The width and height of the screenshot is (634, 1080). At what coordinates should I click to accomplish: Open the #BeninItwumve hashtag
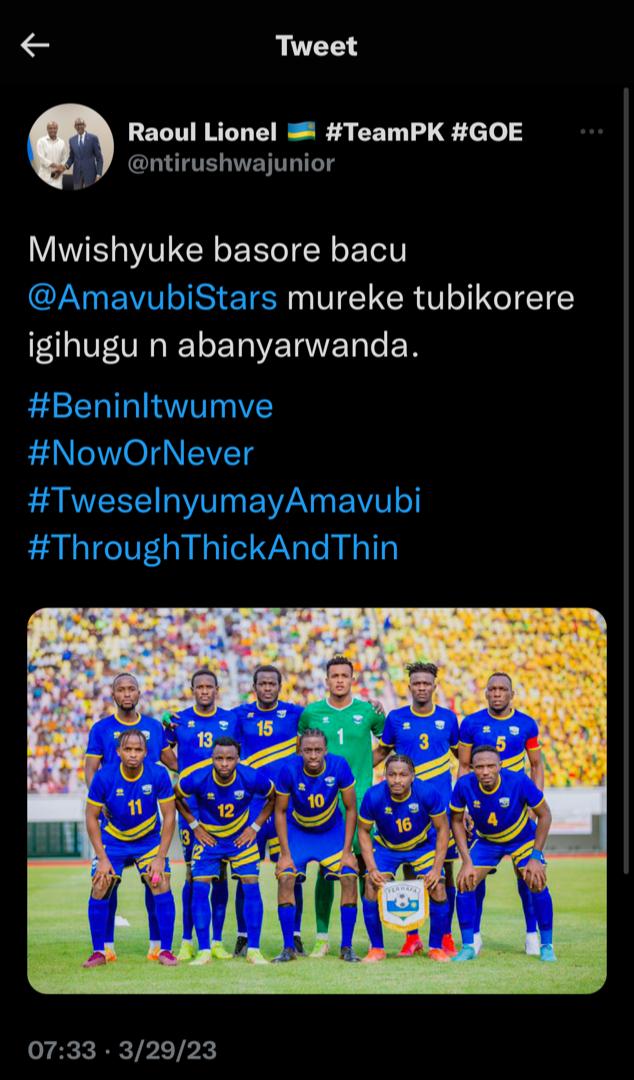150,406
